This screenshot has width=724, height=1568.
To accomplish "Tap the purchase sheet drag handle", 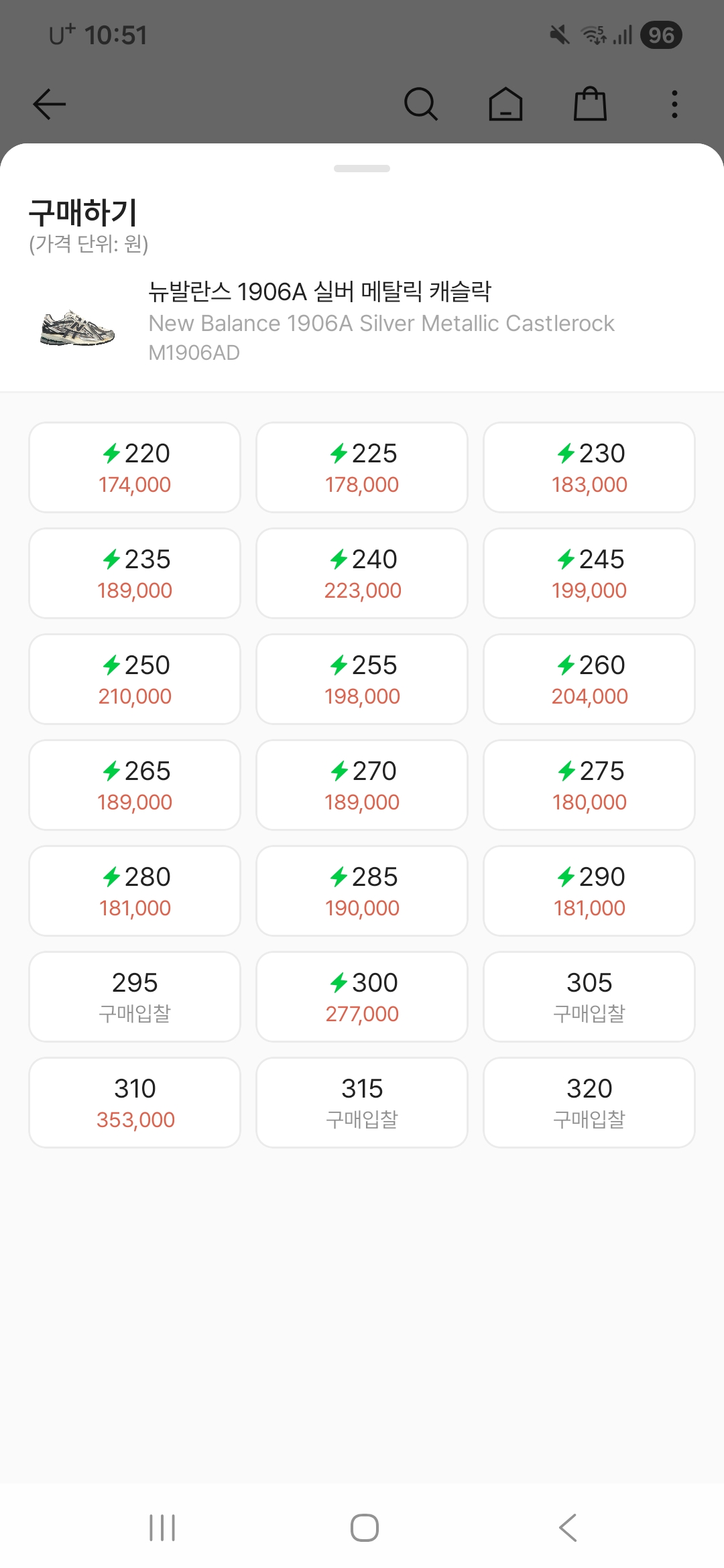I will 362,168.
